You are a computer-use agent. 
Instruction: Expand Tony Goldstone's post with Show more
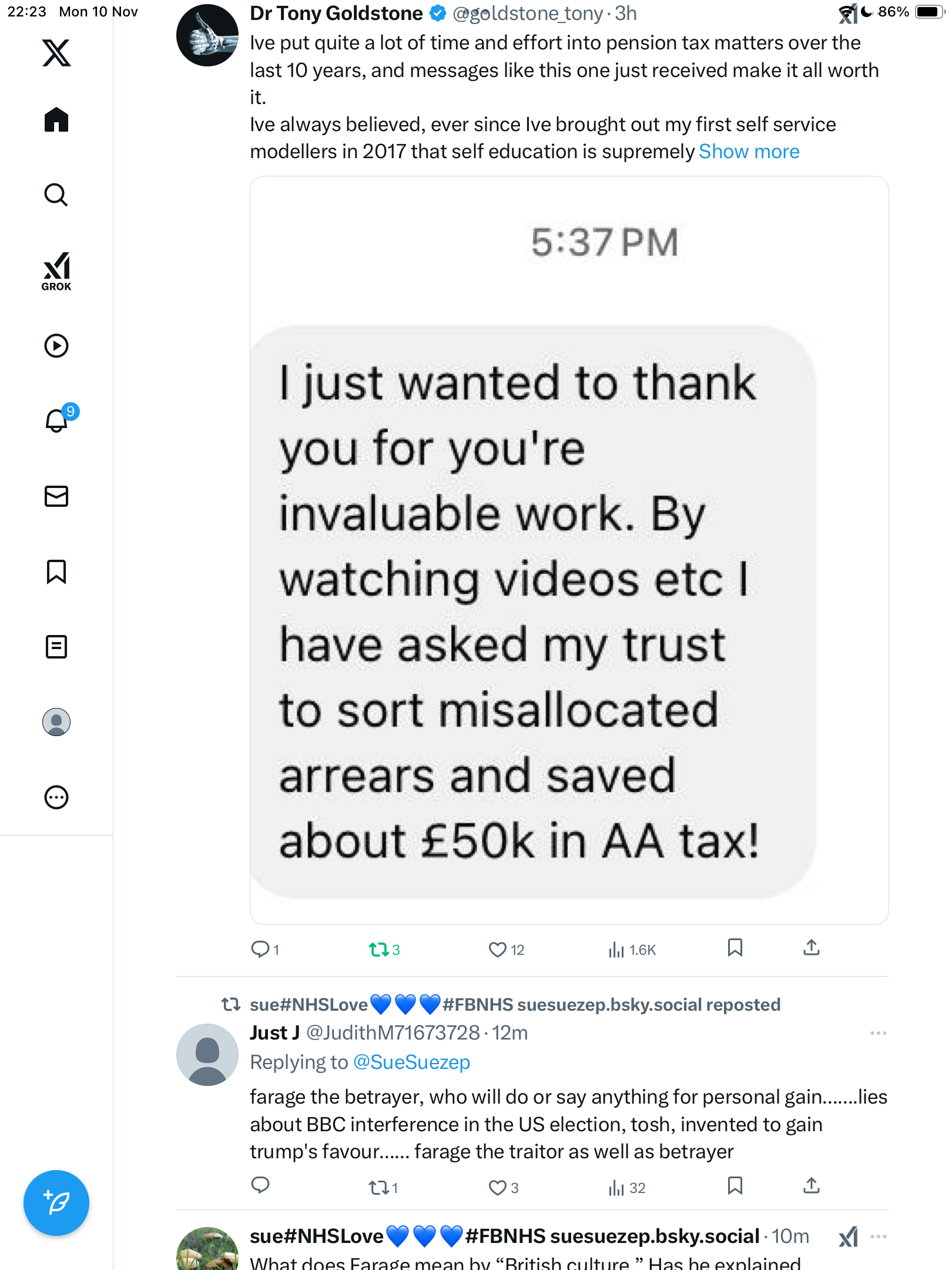pos(749,152)
